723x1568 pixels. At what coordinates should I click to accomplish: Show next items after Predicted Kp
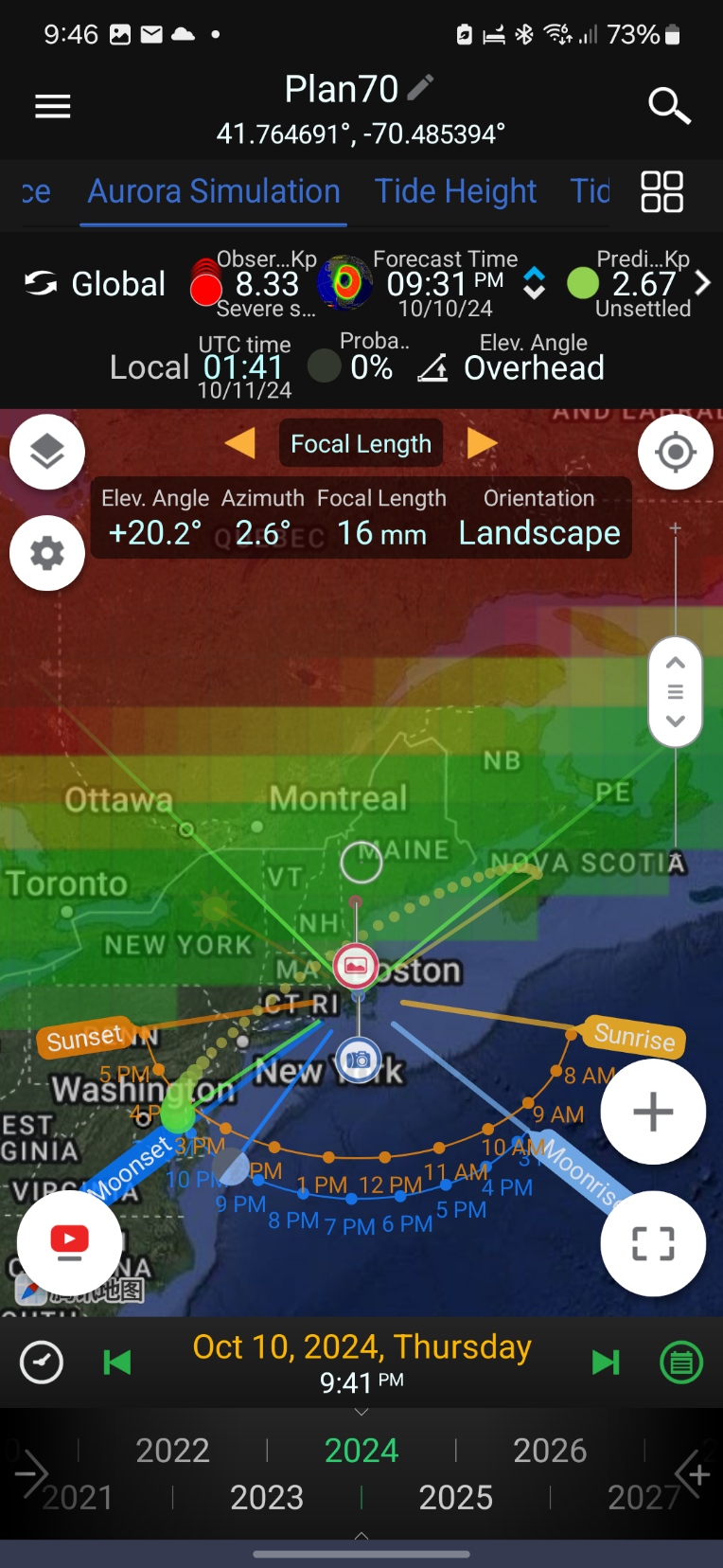pos(702,283)
